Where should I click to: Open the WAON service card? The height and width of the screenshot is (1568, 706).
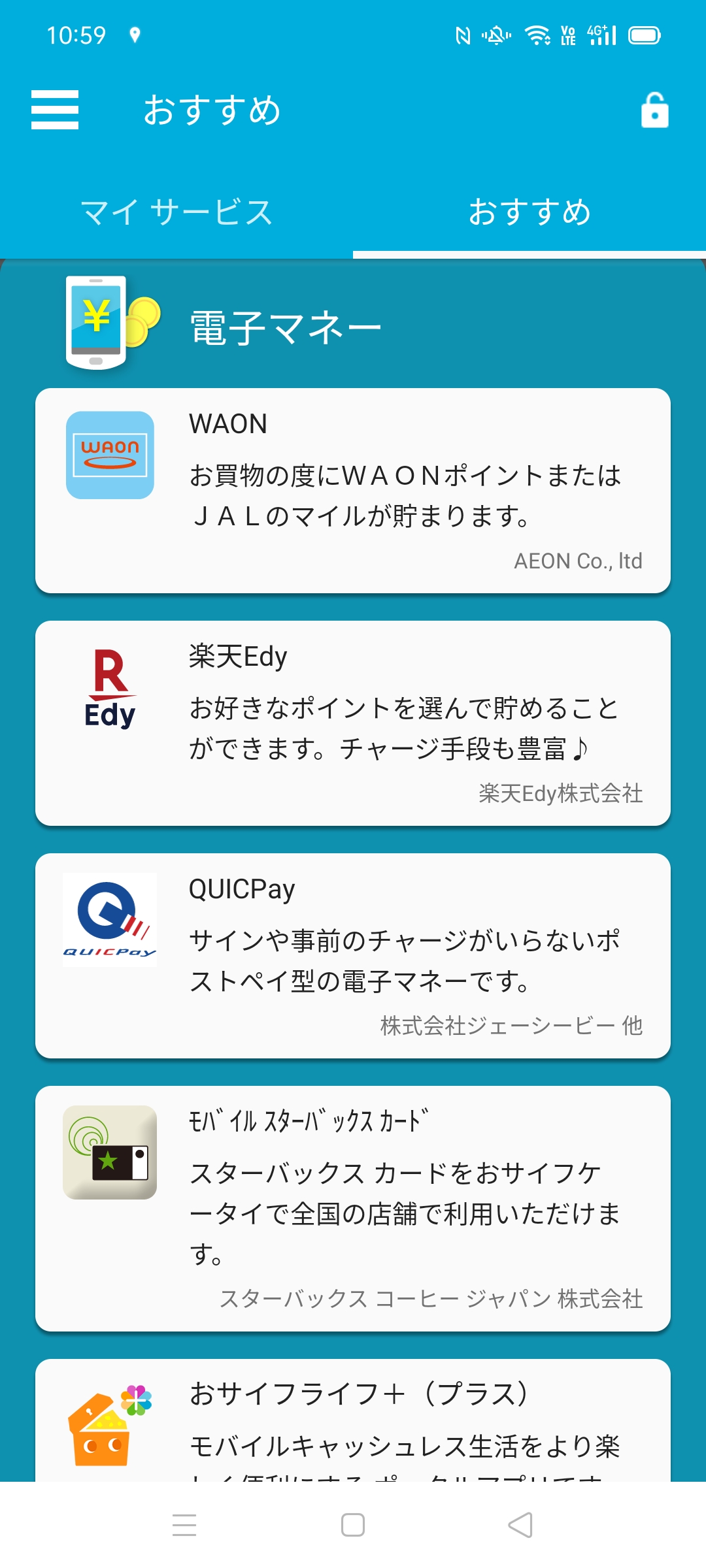pos(353,491)
